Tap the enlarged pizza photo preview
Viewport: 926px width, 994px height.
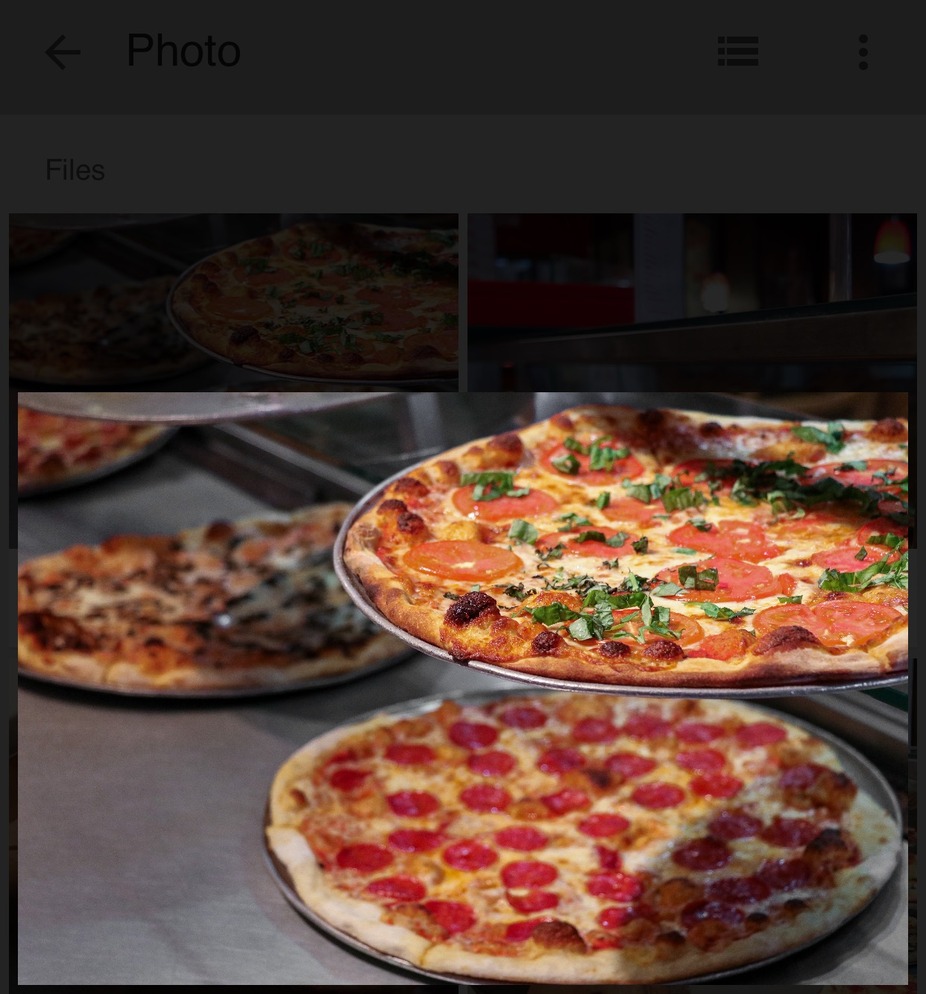463,688
